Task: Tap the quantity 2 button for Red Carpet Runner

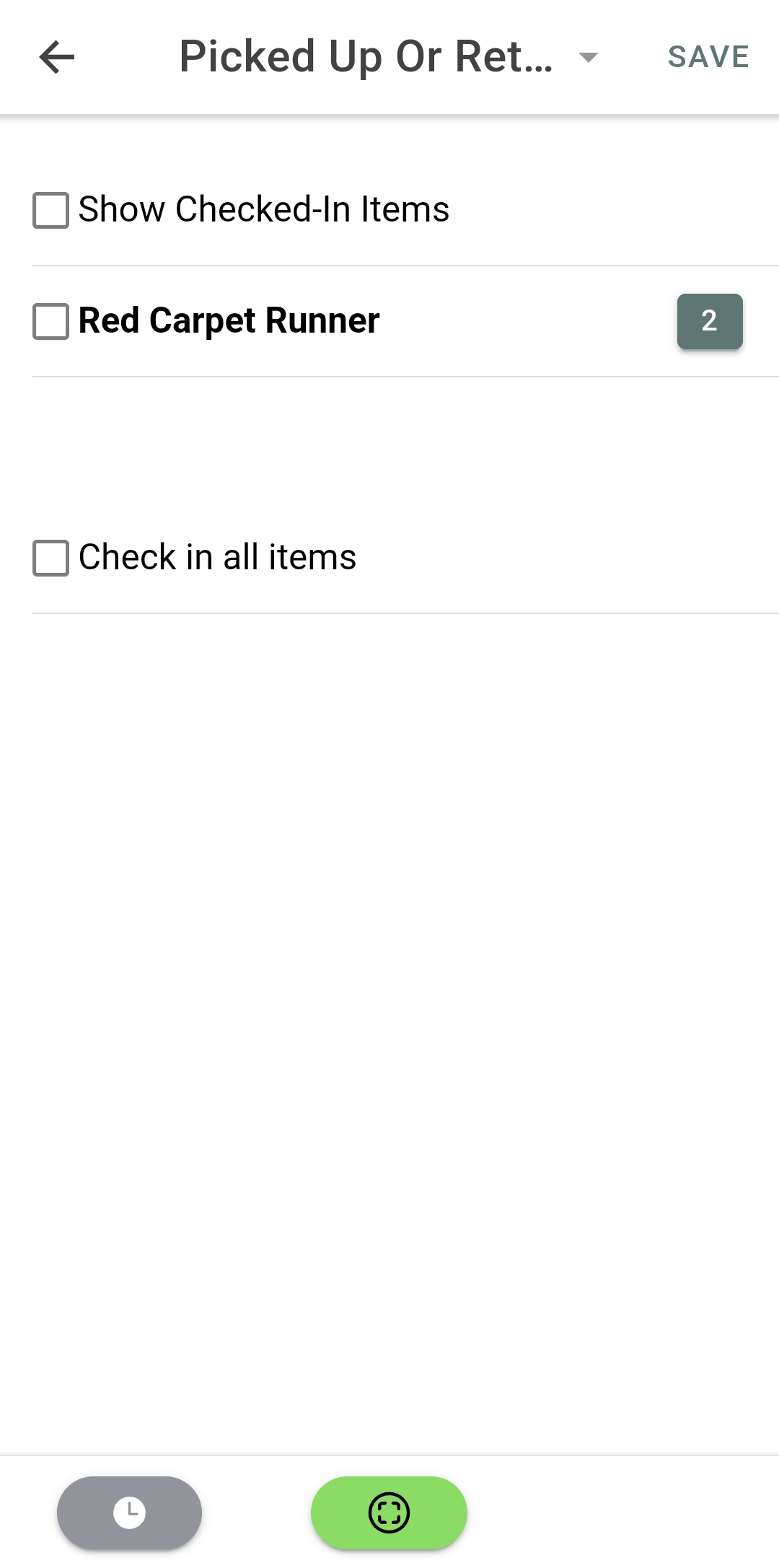Action: [x=709, y=321]
